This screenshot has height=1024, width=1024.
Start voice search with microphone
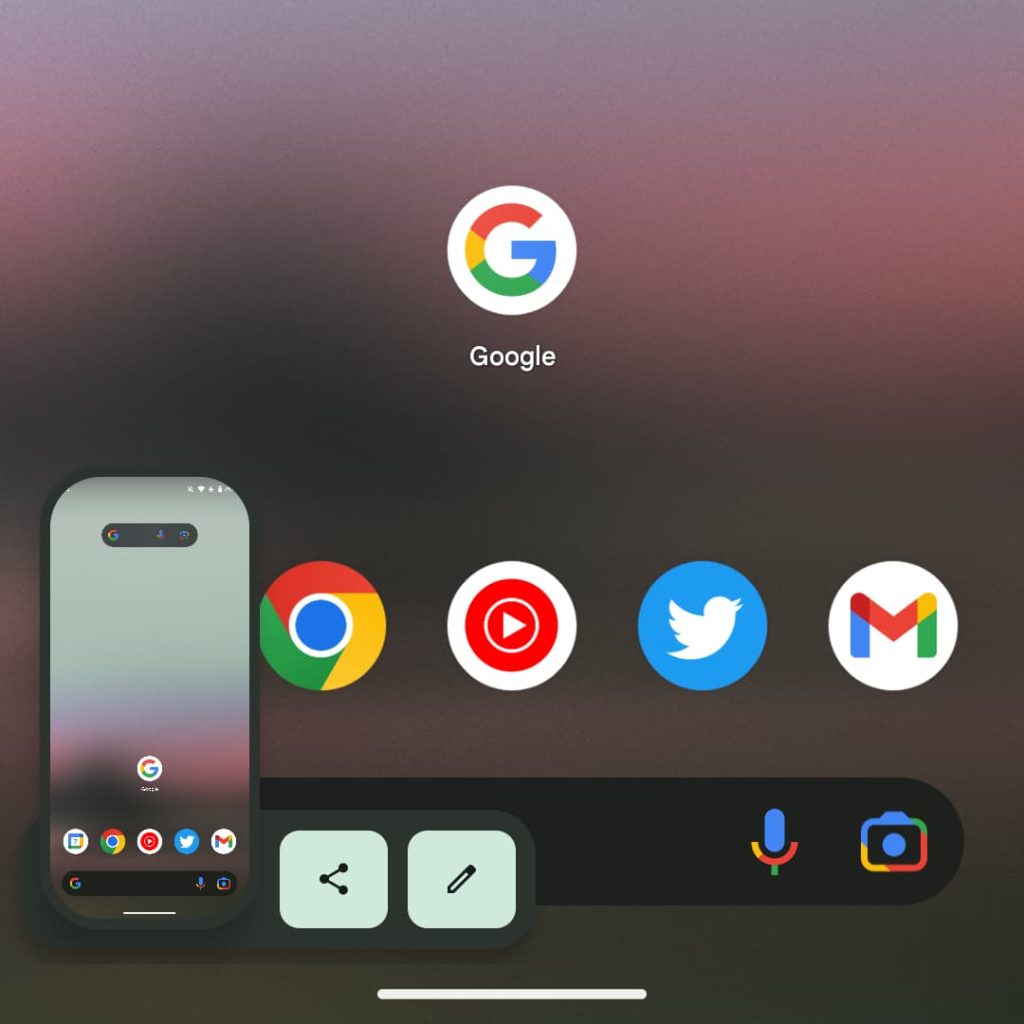774,842
